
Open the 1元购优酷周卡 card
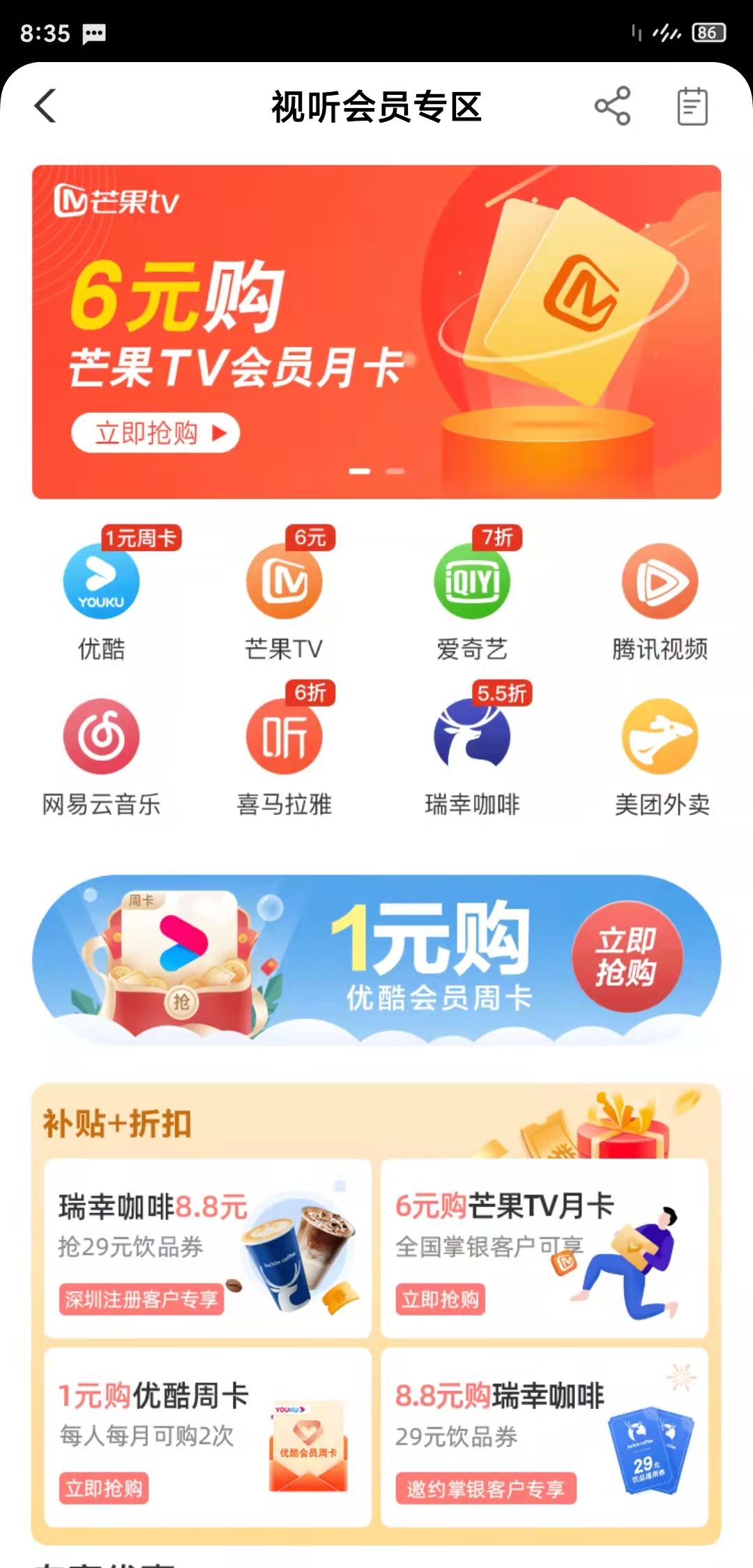coord(207,1438)
